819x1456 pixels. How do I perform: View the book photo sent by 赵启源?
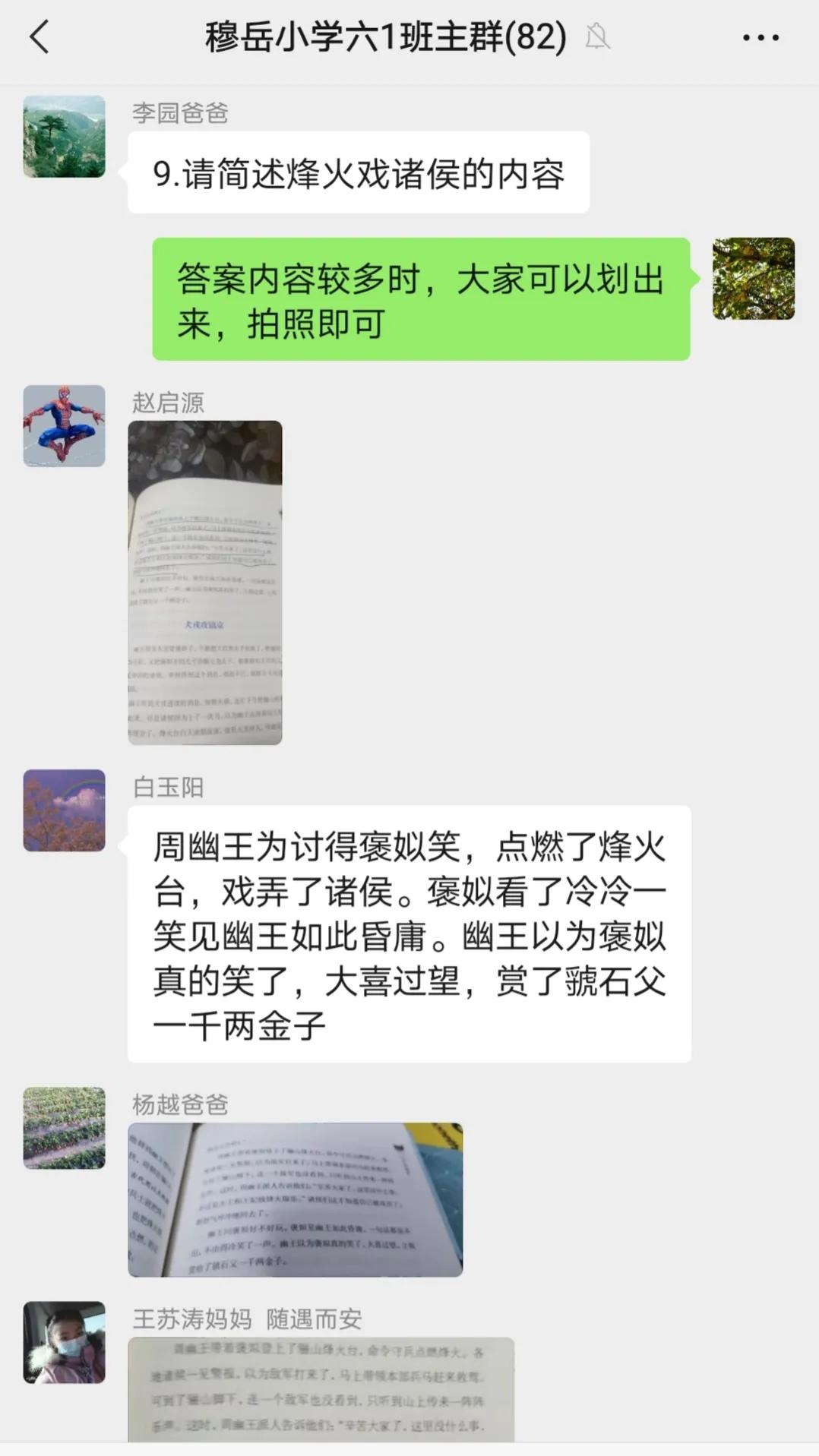[x=205, y=583]
